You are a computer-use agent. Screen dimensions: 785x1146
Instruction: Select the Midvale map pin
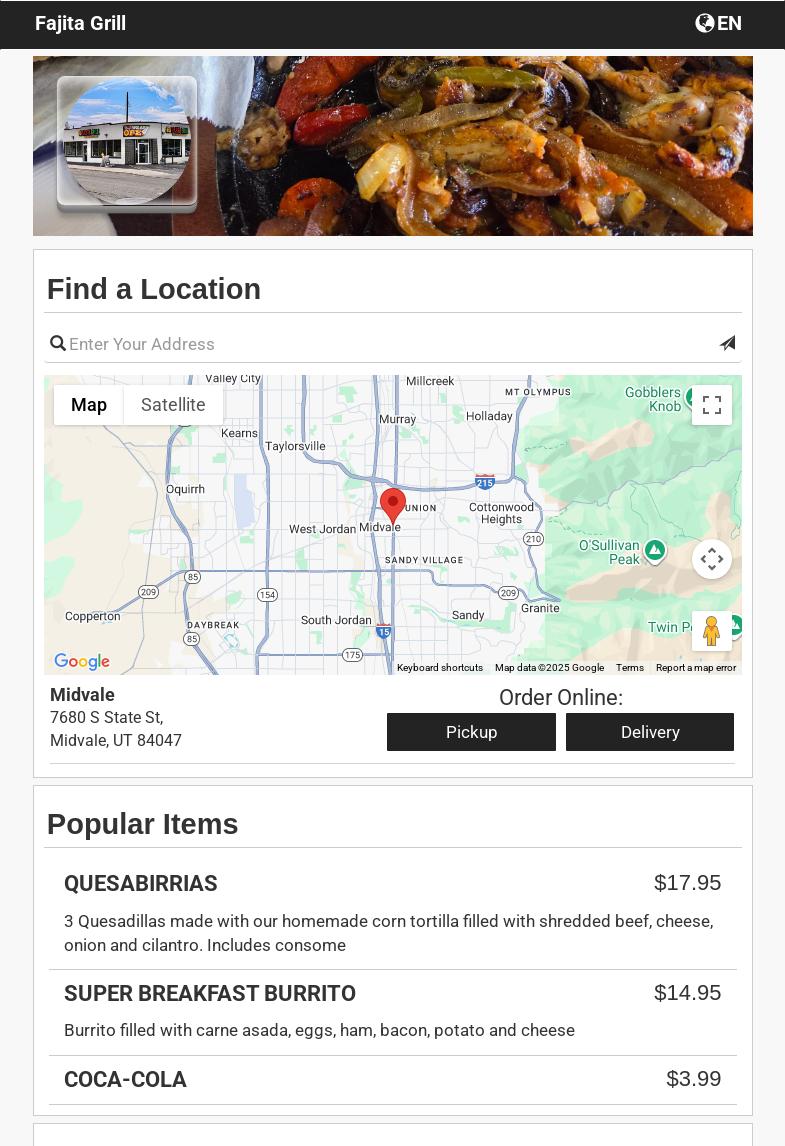393,504
